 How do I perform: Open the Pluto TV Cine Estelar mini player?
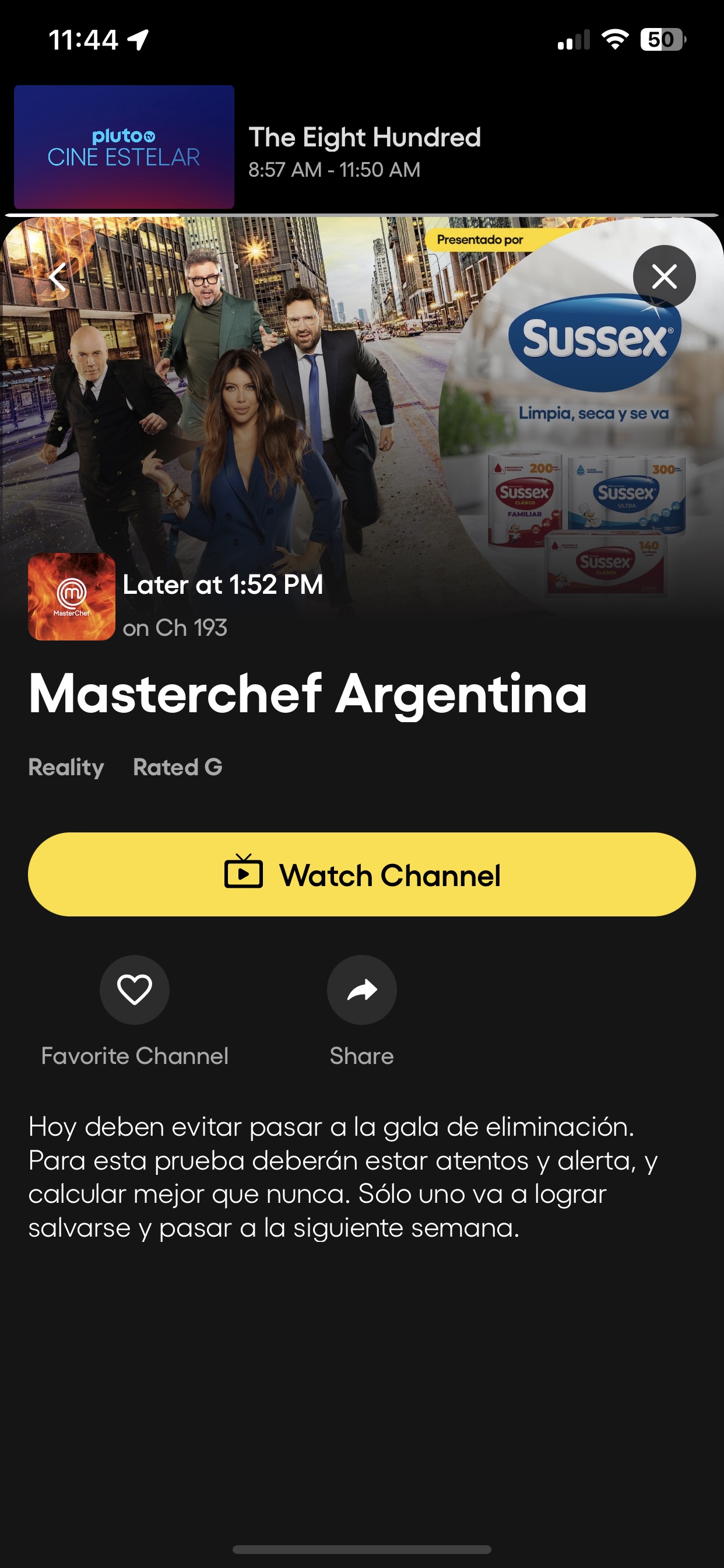tap(124, 148)
